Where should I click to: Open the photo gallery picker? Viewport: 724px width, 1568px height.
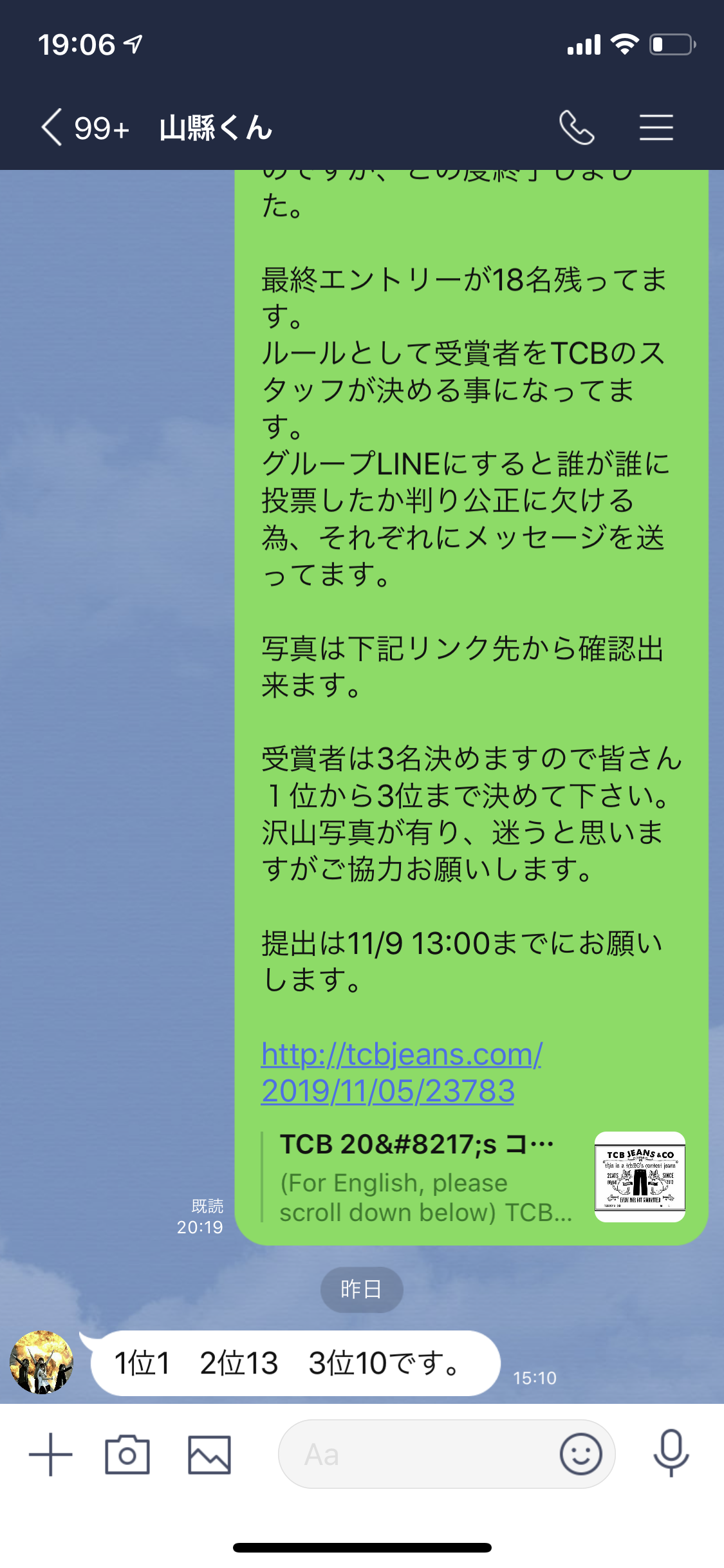point(209,1455)
